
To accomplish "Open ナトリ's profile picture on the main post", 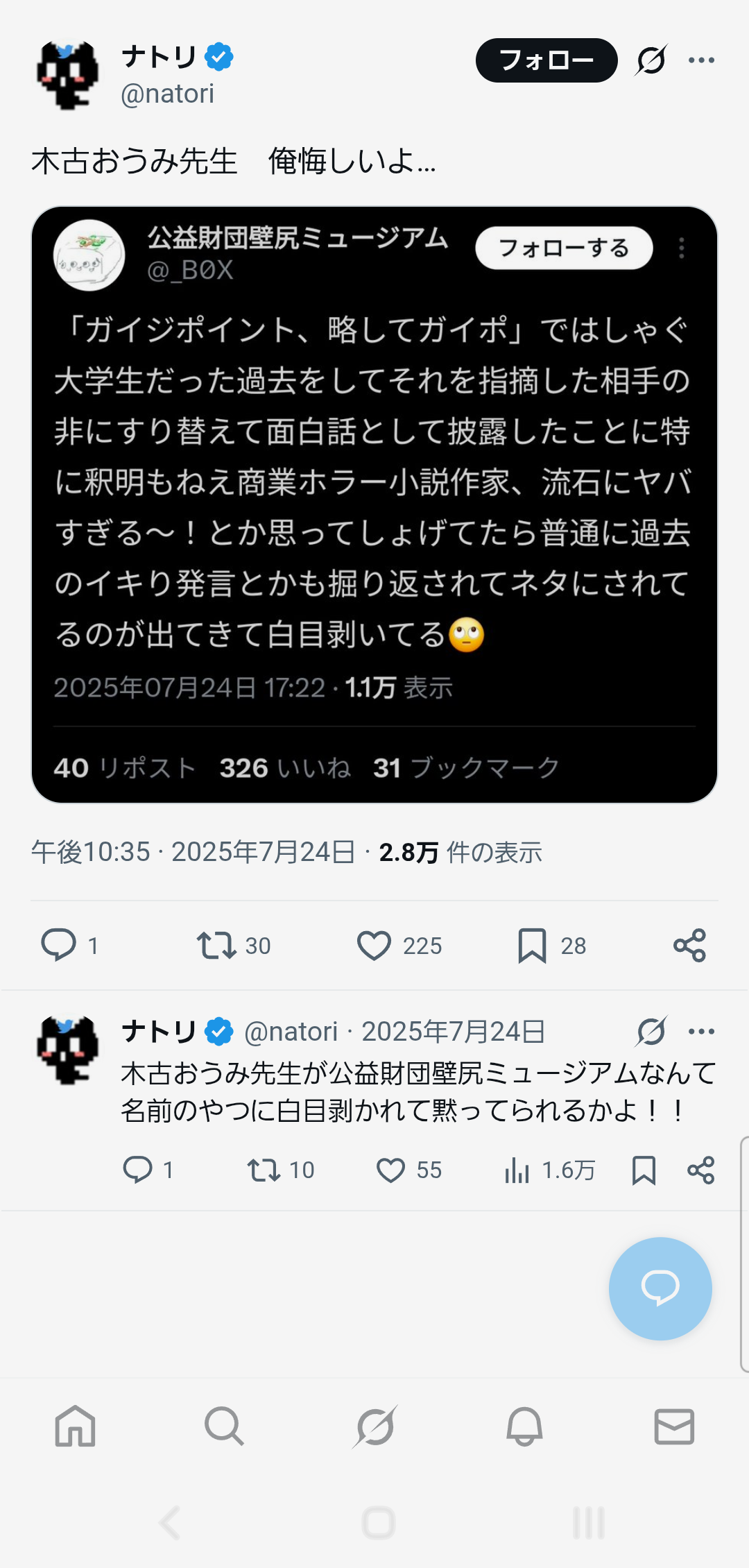I will click(x=67, y=75).
